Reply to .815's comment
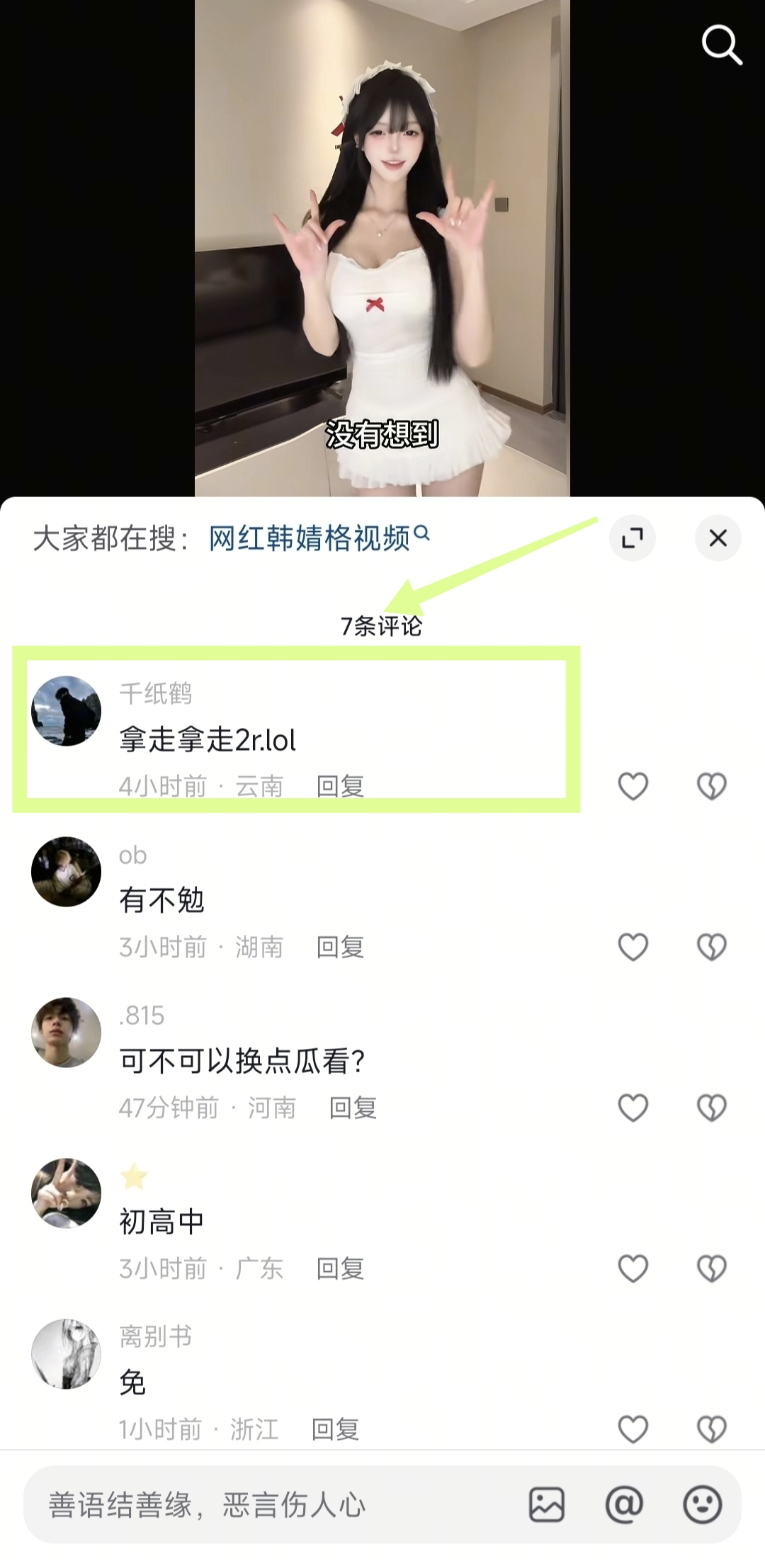Viewport: 765px width, 1568px height. click(353, 1108)
